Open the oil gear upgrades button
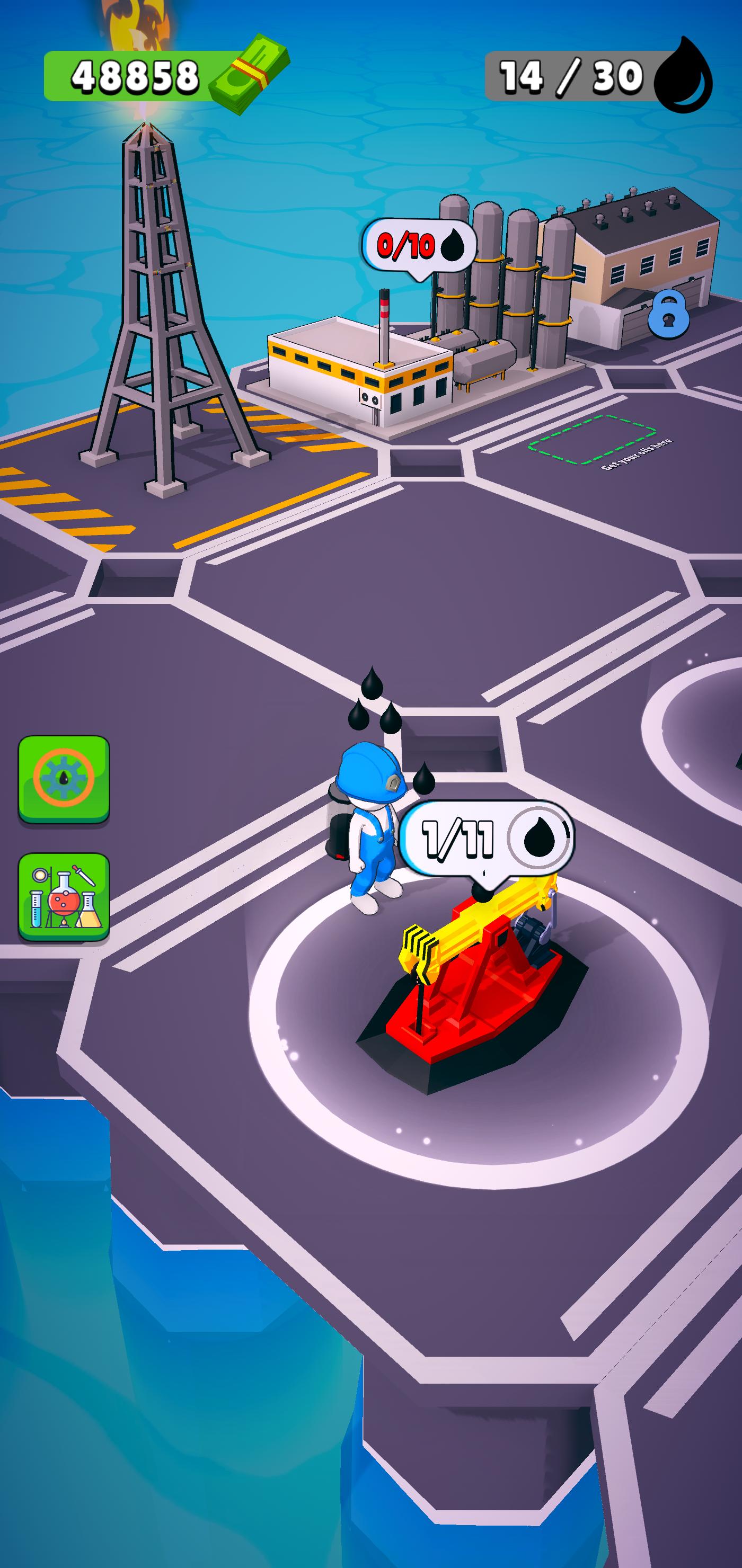The height and width of the screenshot is (1568, 742). point(64,778)
